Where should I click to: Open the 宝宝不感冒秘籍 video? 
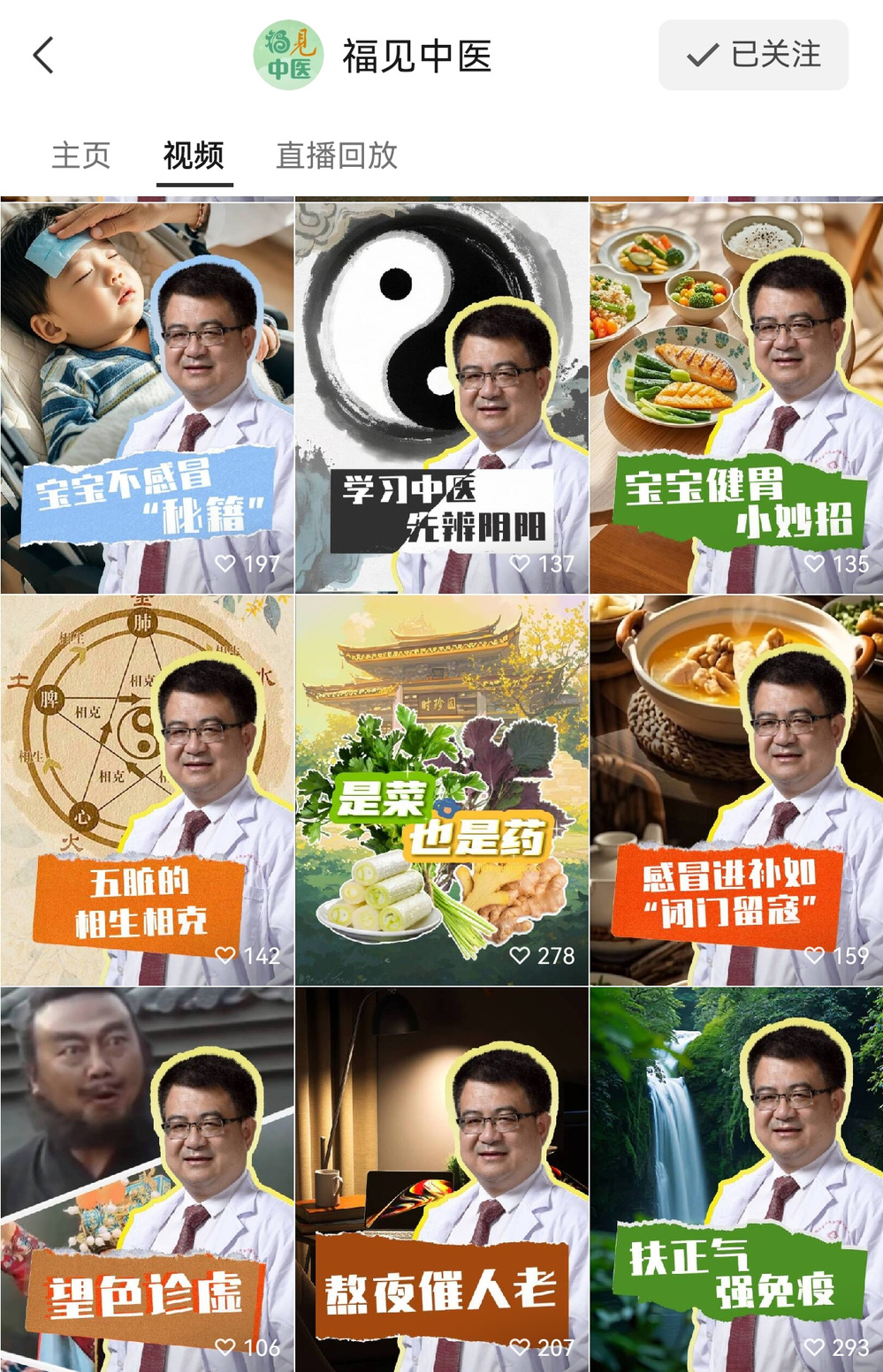pyautogui.click(x=147, y=398)
